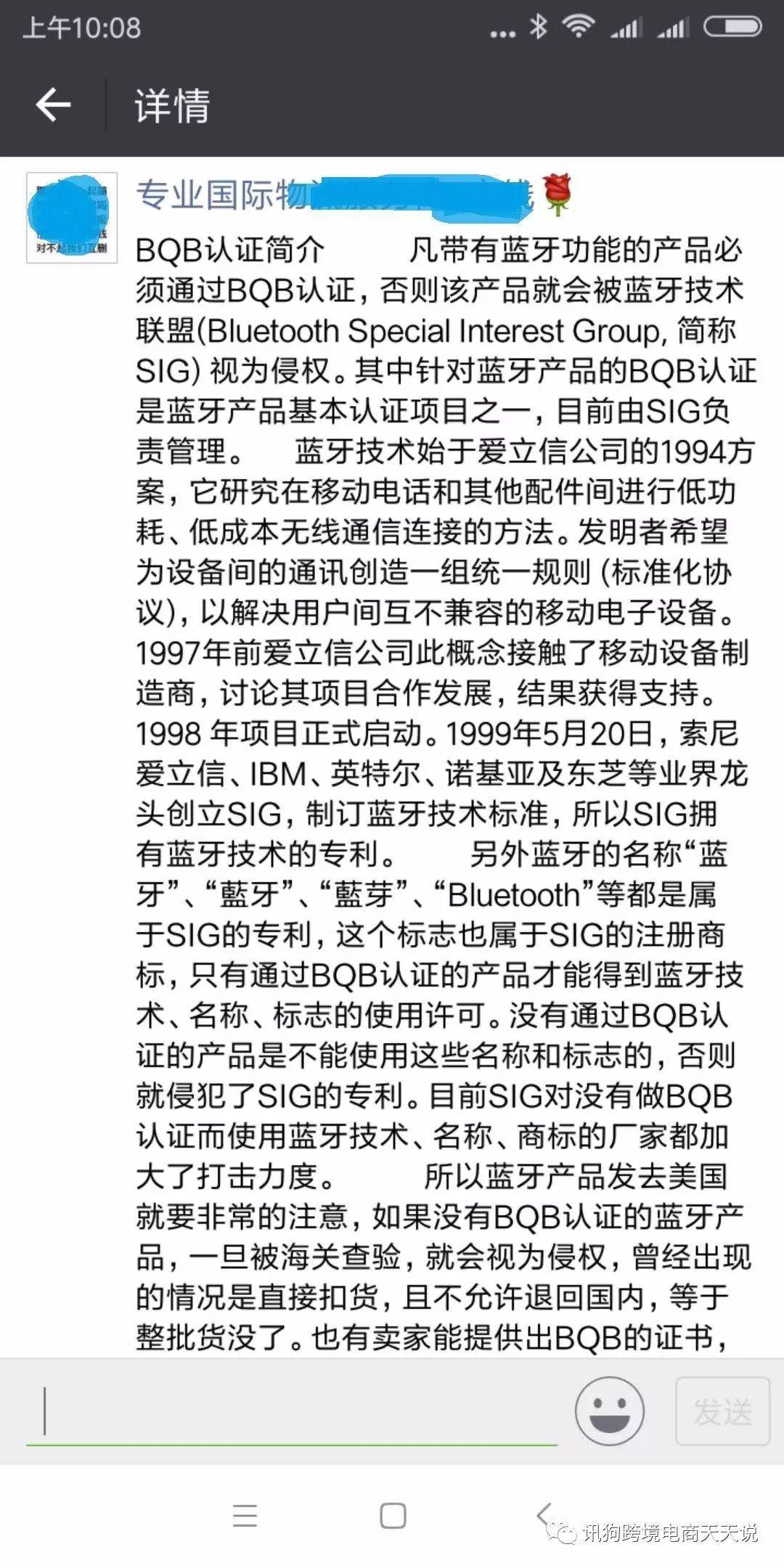Image resolution: width=784 pixels, height=1568 pixels.
Task: Open system recent apps menu button
Action: click(245, 1516)
